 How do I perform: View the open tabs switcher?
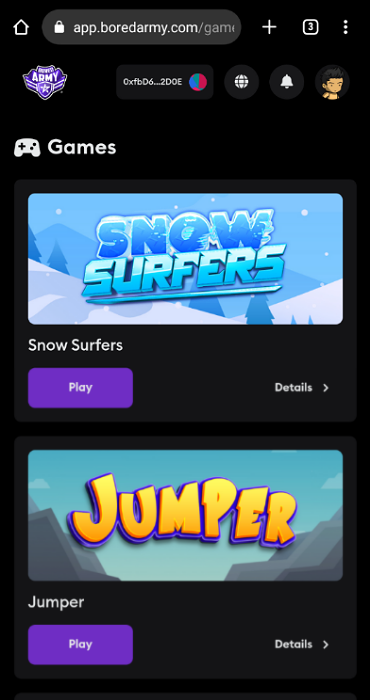pos(310,27)
